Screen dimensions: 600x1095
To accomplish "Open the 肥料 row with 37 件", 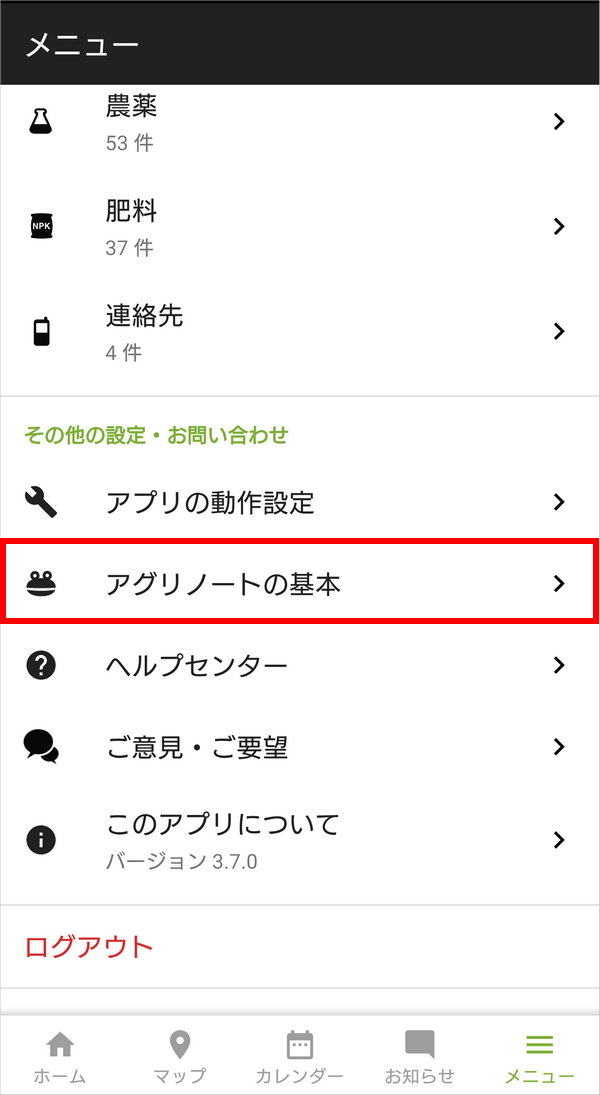I will [x=300, y=226].
